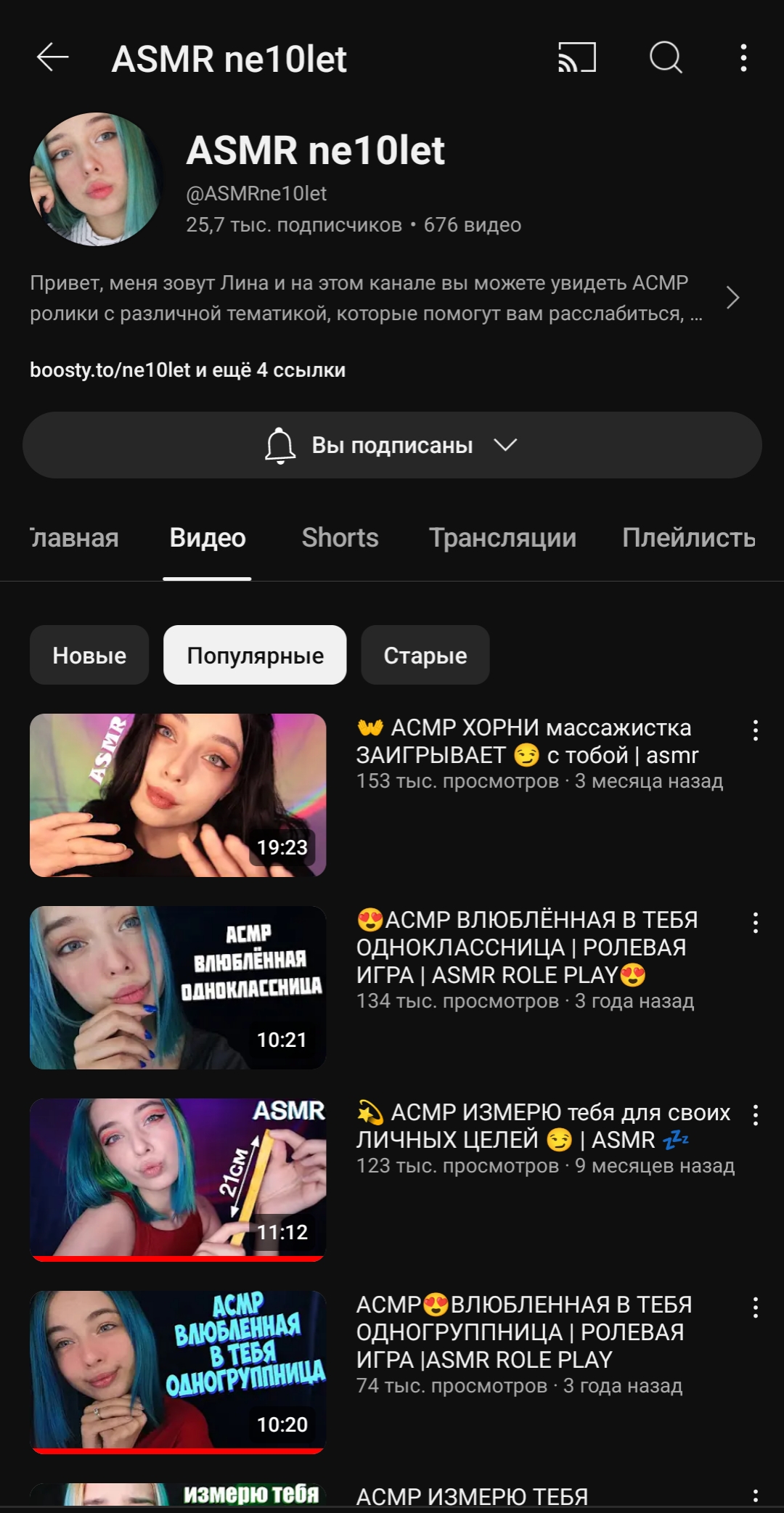Viewport: 784px width, 1513px height.
Task: Select the Популярные filter chip
Action: coord(255,655)
